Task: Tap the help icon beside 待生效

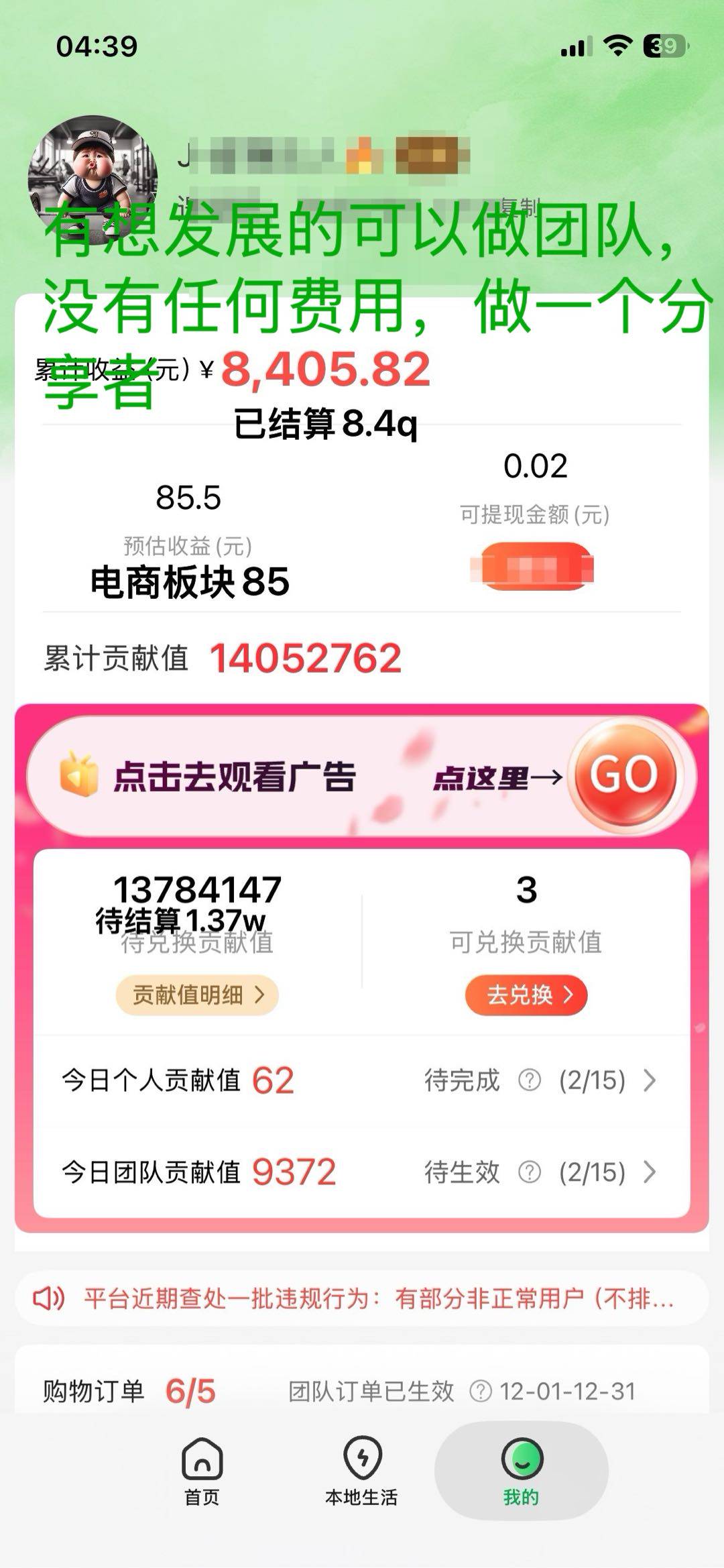Action: [530, 1172]
